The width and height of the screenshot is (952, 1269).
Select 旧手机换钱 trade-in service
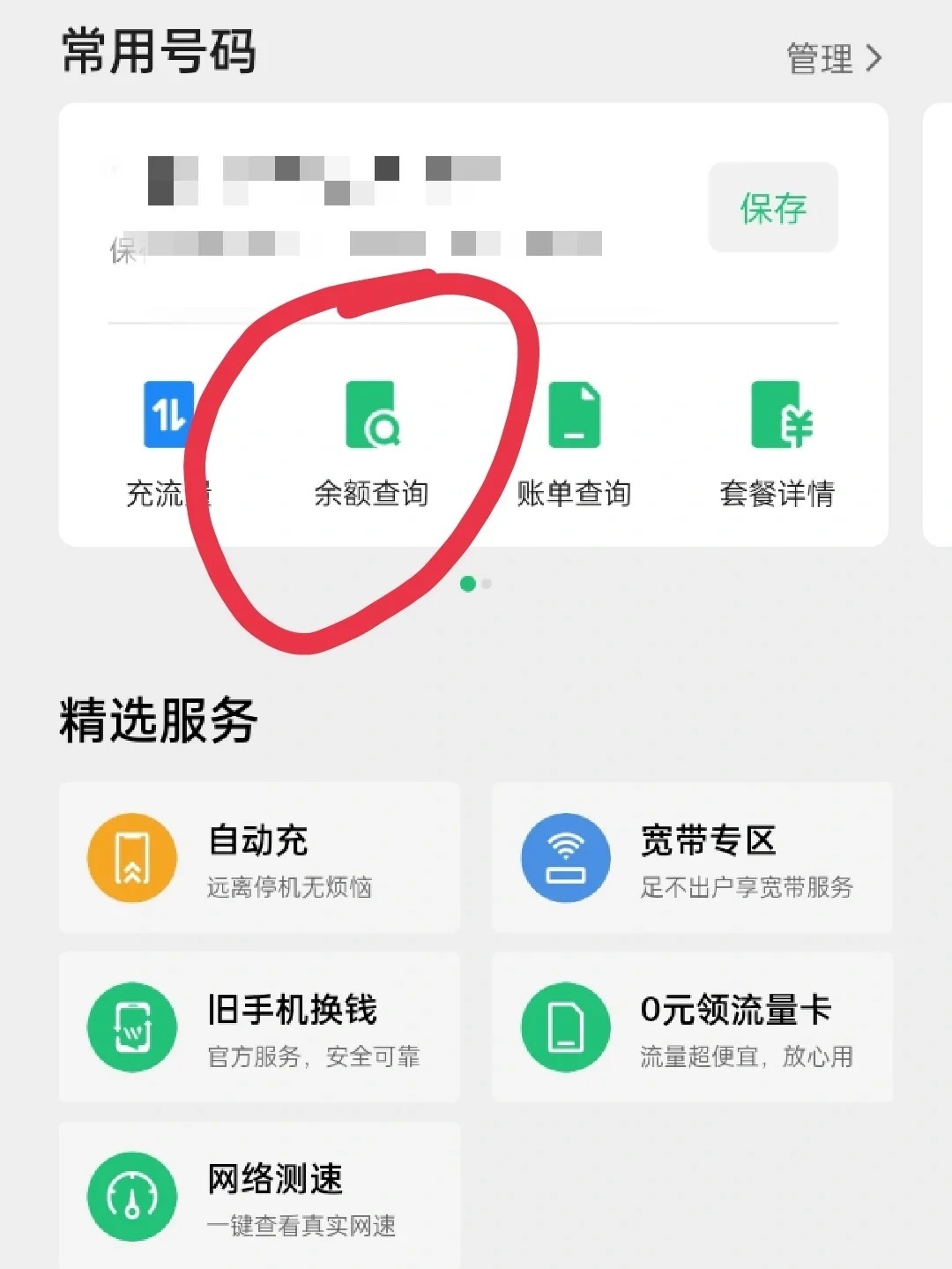coord(259,1027)
